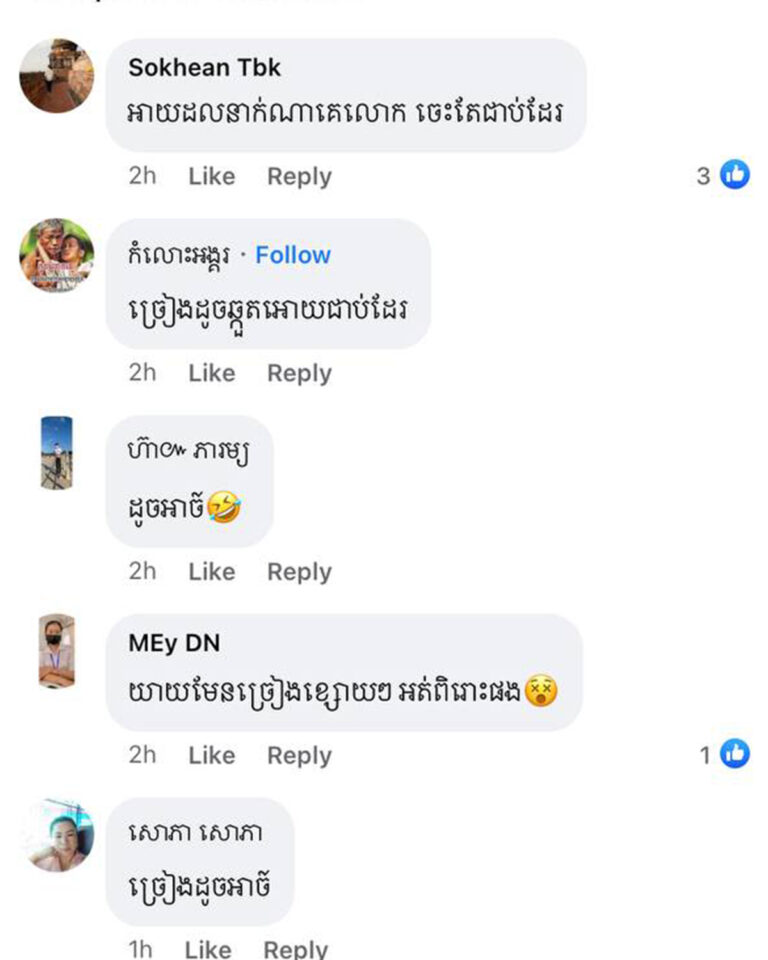Viewport: 768px width, 960px height.
Task: Reply to MEy DN's comment
Action: point(298,755)
